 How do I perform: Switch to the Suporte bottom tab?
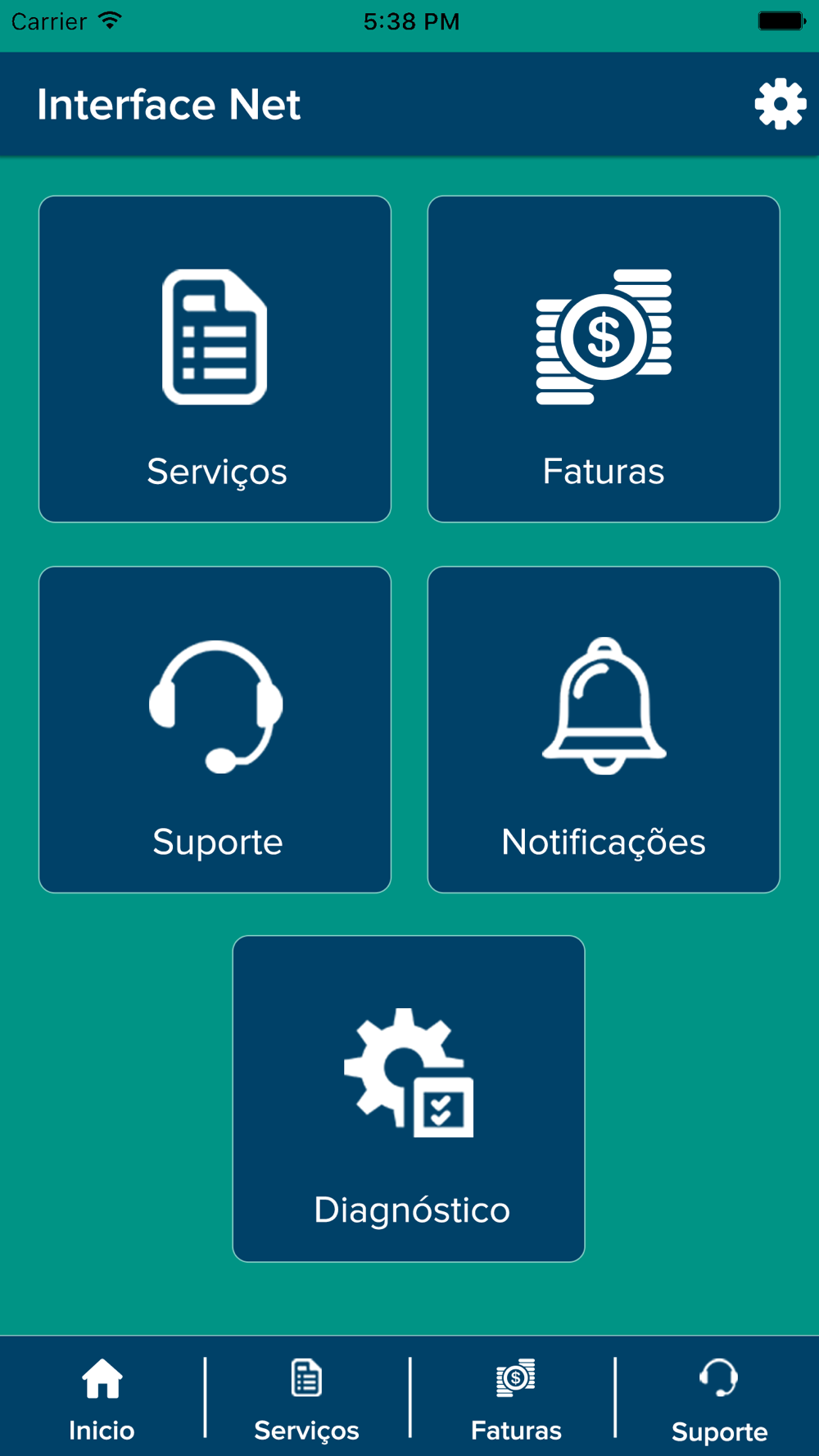pyautogui.click(x=719, y=1399)
